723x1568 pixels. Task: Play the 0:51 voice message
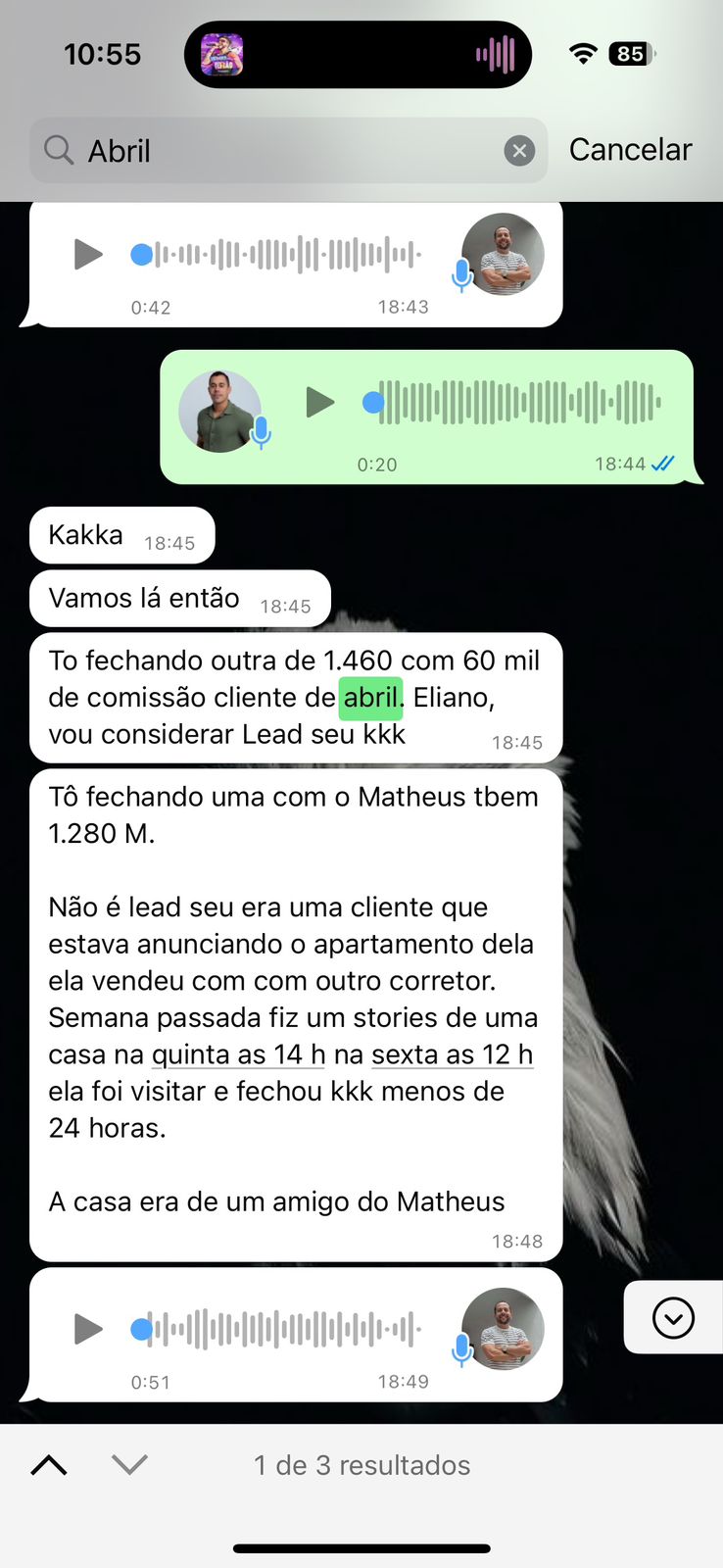coord(88,1329)
